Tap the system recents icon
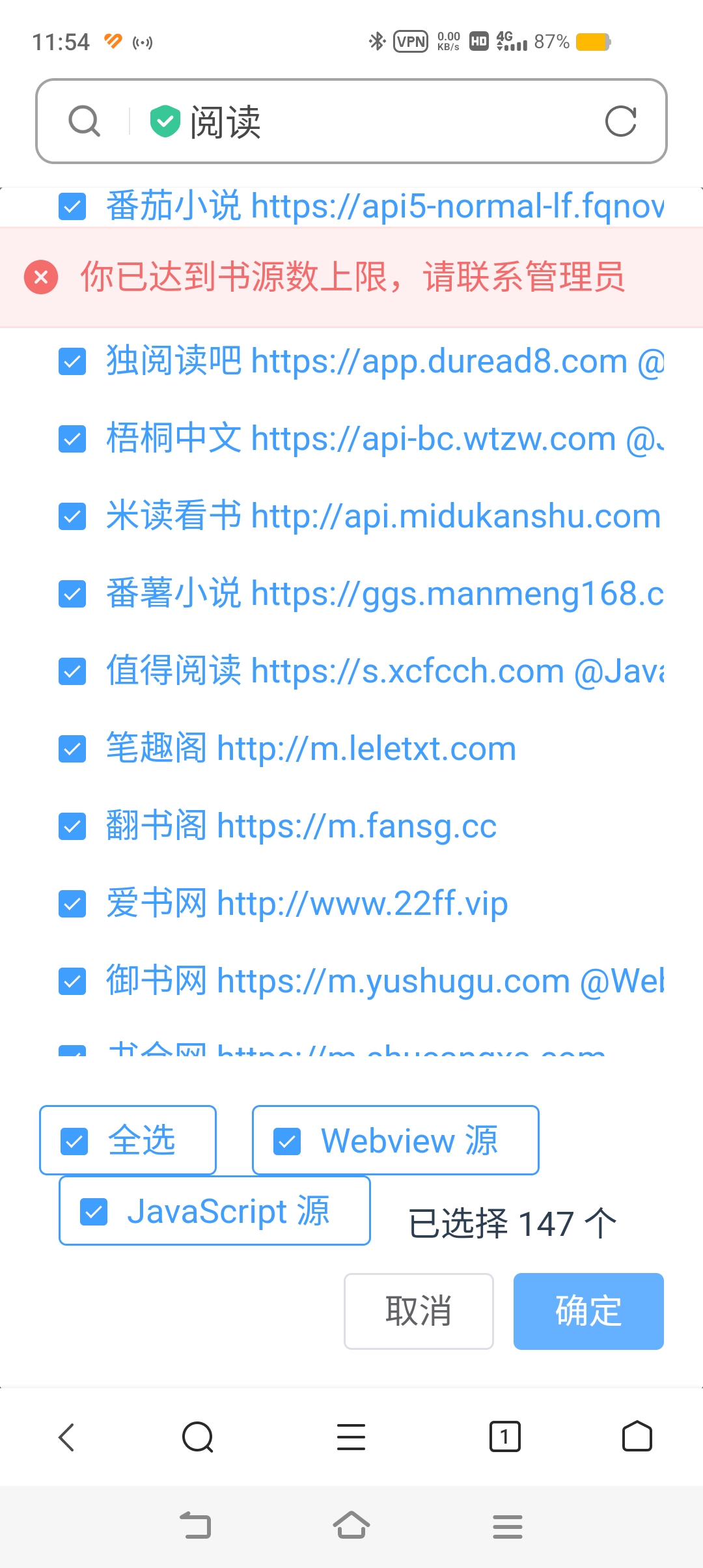The image size is (703, 1568). click(507, 1527)
